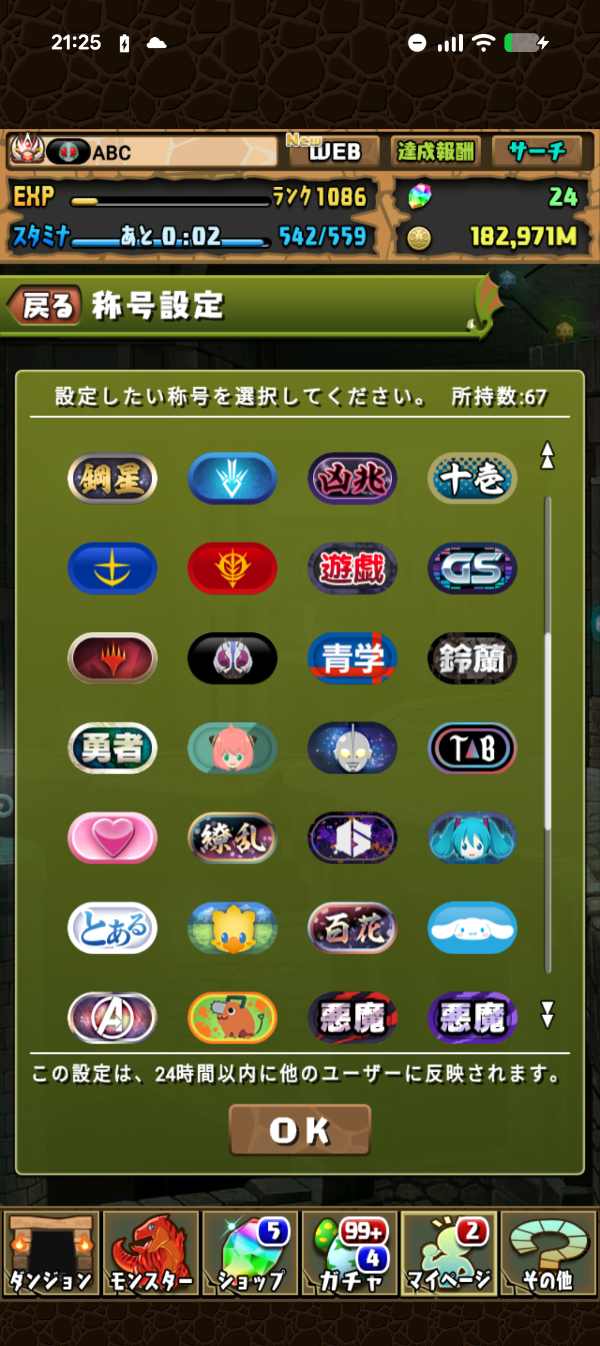
Task: Jump to list bottom with down arrows
Action: tap(547, 1014)
